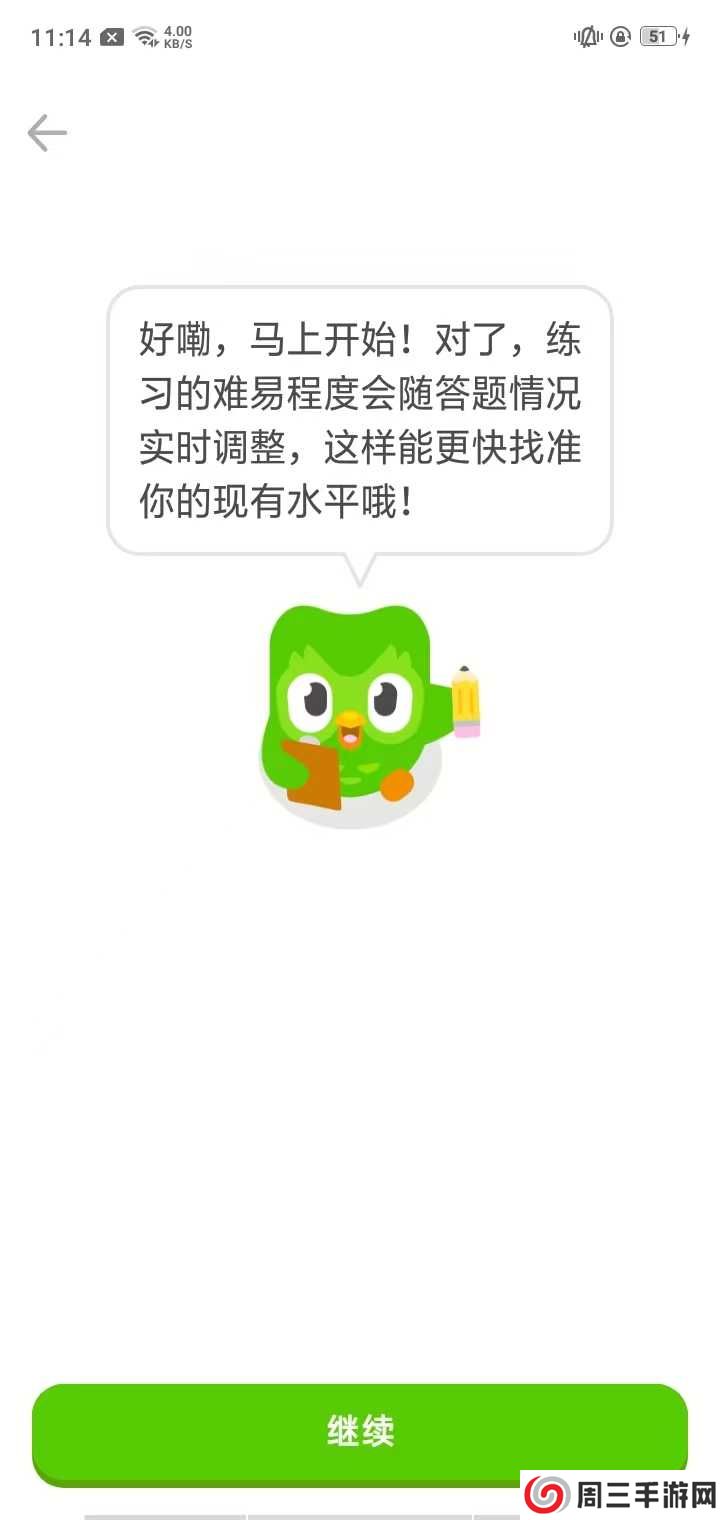720x1520 pixels.
Task: Tap the green 继续 button
Action: [360, 1430]
